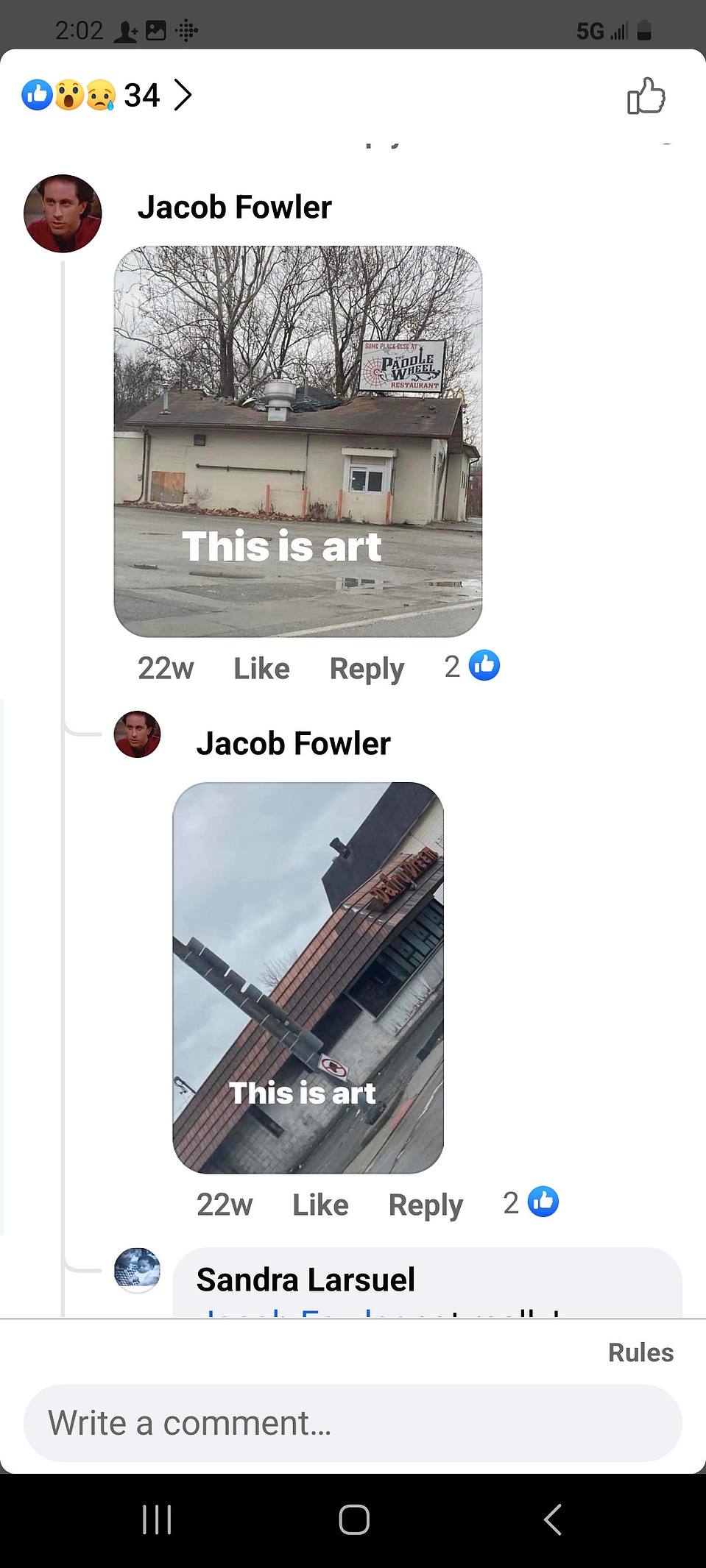View the group Rules
The width and height of the screenshot is (706, 1568).
(x=640, y=1352)
